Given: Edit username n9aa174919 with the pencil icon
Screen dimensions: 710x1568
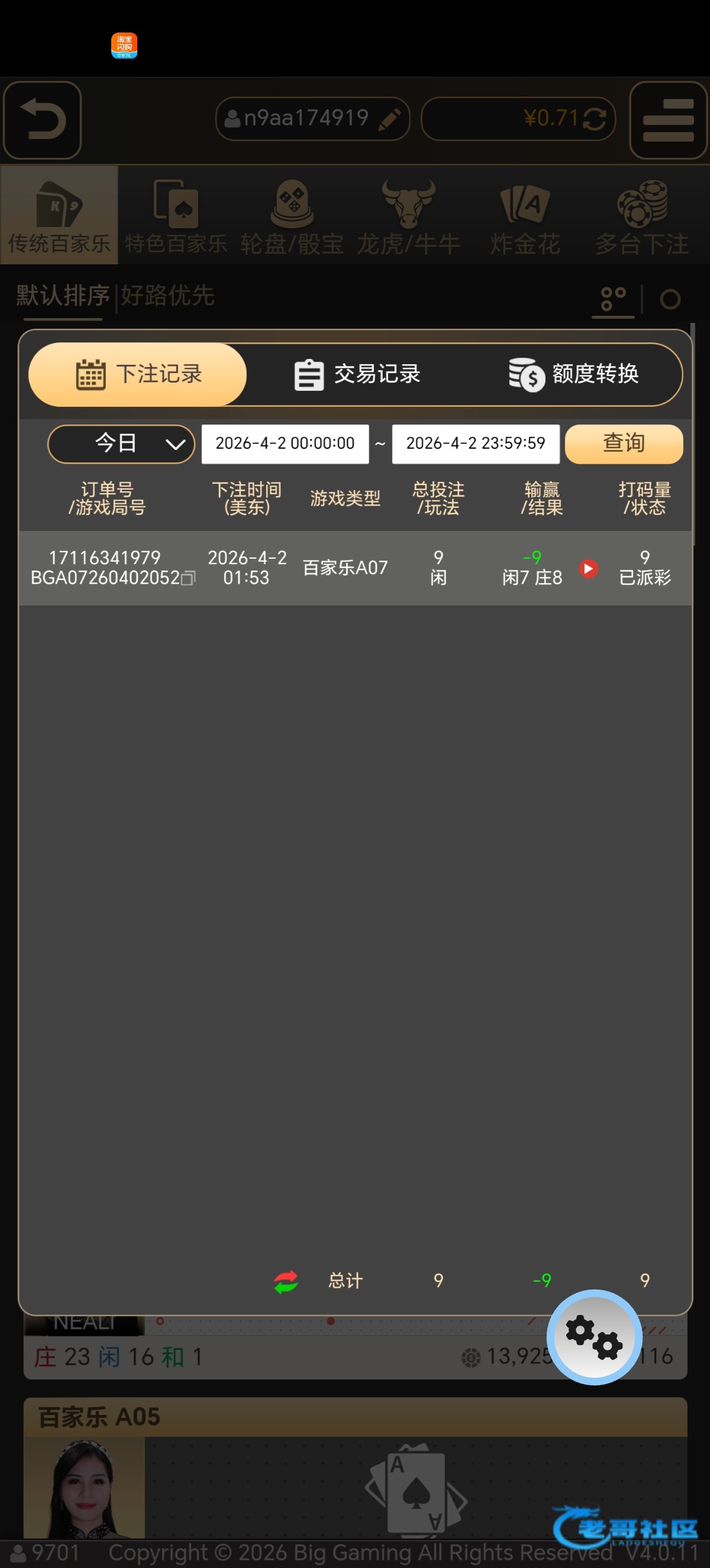Looking at the screenshot, I should click(x=390, y=119).
